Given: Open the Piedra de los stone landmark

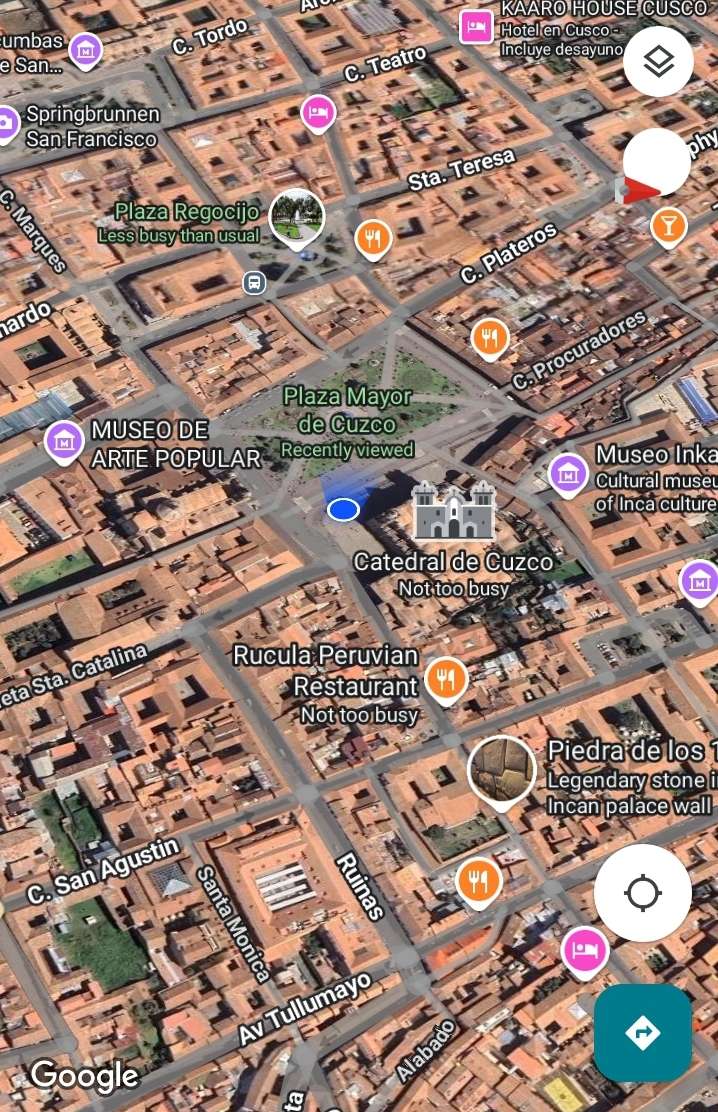Looking at the screenshot, I should [x=502, y=770].
